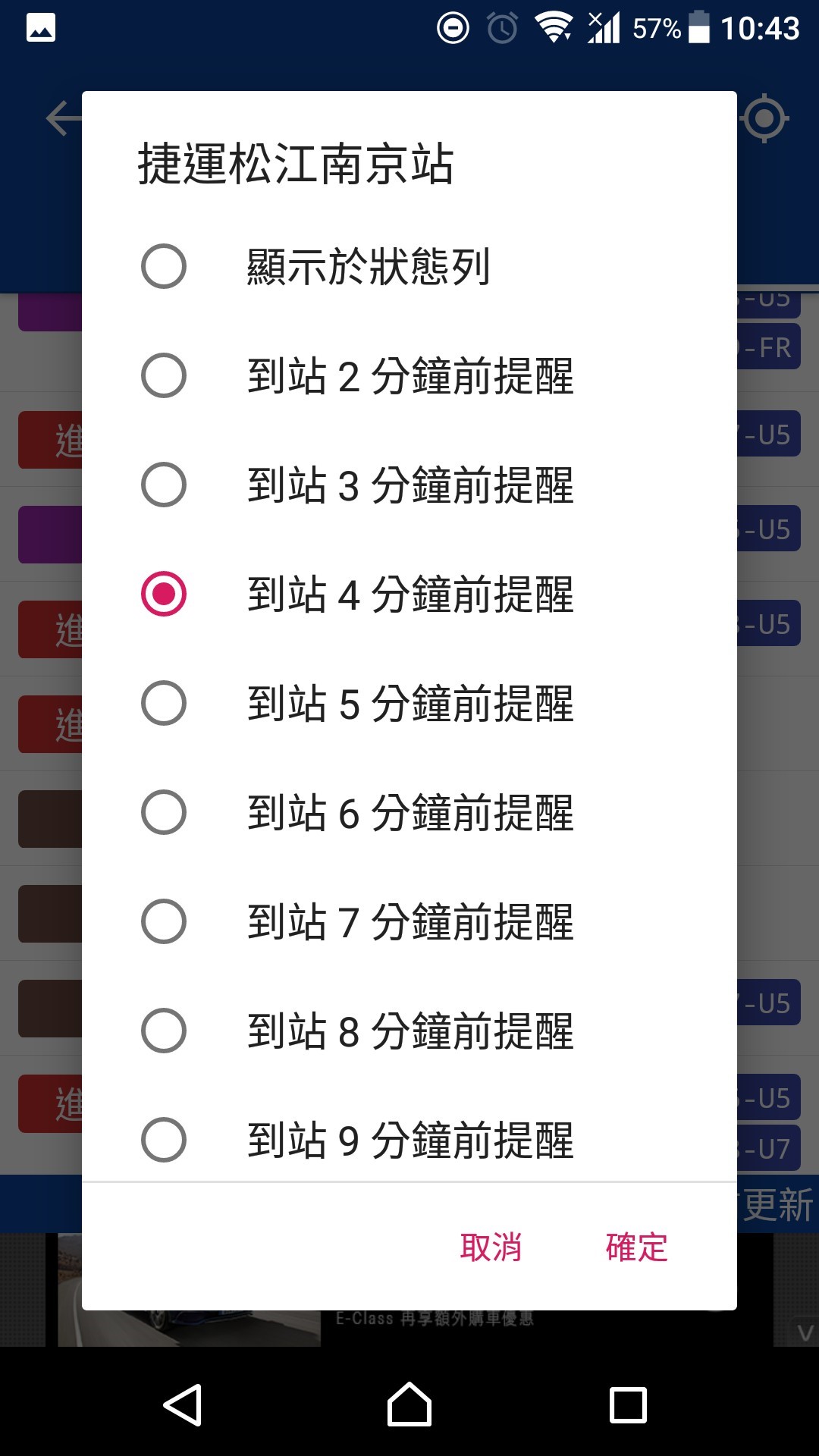819x1456 pixels.
Task: Go to the Android home screen
Action: [x=409, y=1404]
